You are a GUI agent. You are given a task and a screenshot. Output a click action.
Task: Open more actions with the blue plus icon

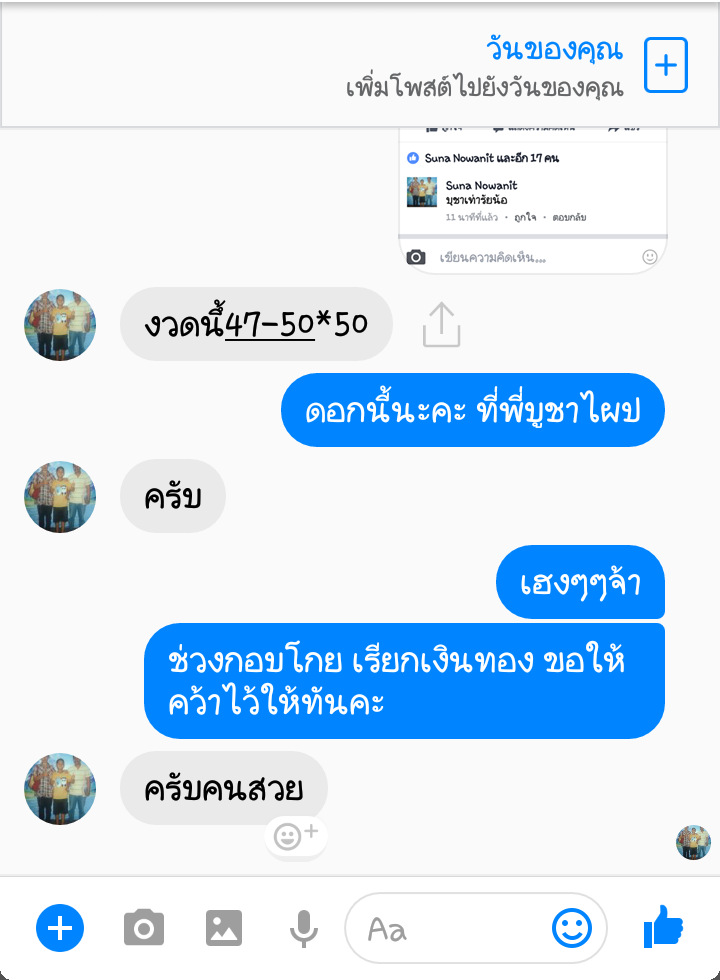pos(59,927)
